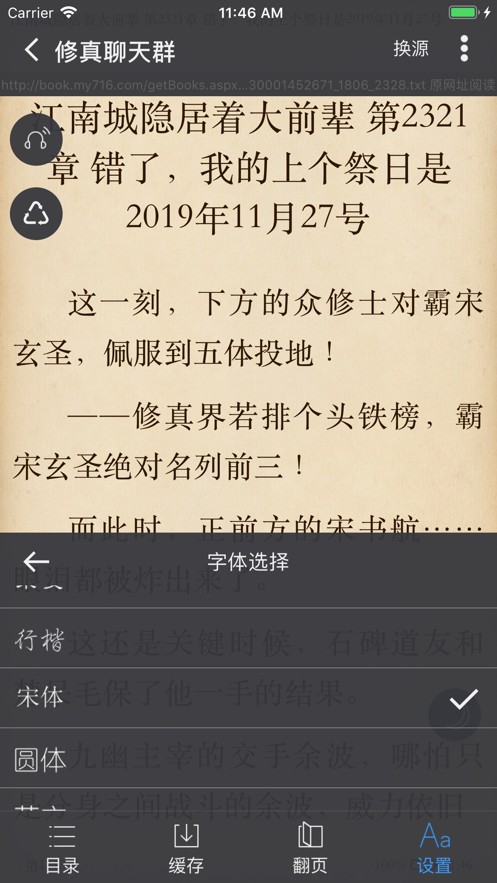The height and width of the screenshot is (883, 497).
Task: Open the 翻页 page turning options
Action: [x=310, y=848]
